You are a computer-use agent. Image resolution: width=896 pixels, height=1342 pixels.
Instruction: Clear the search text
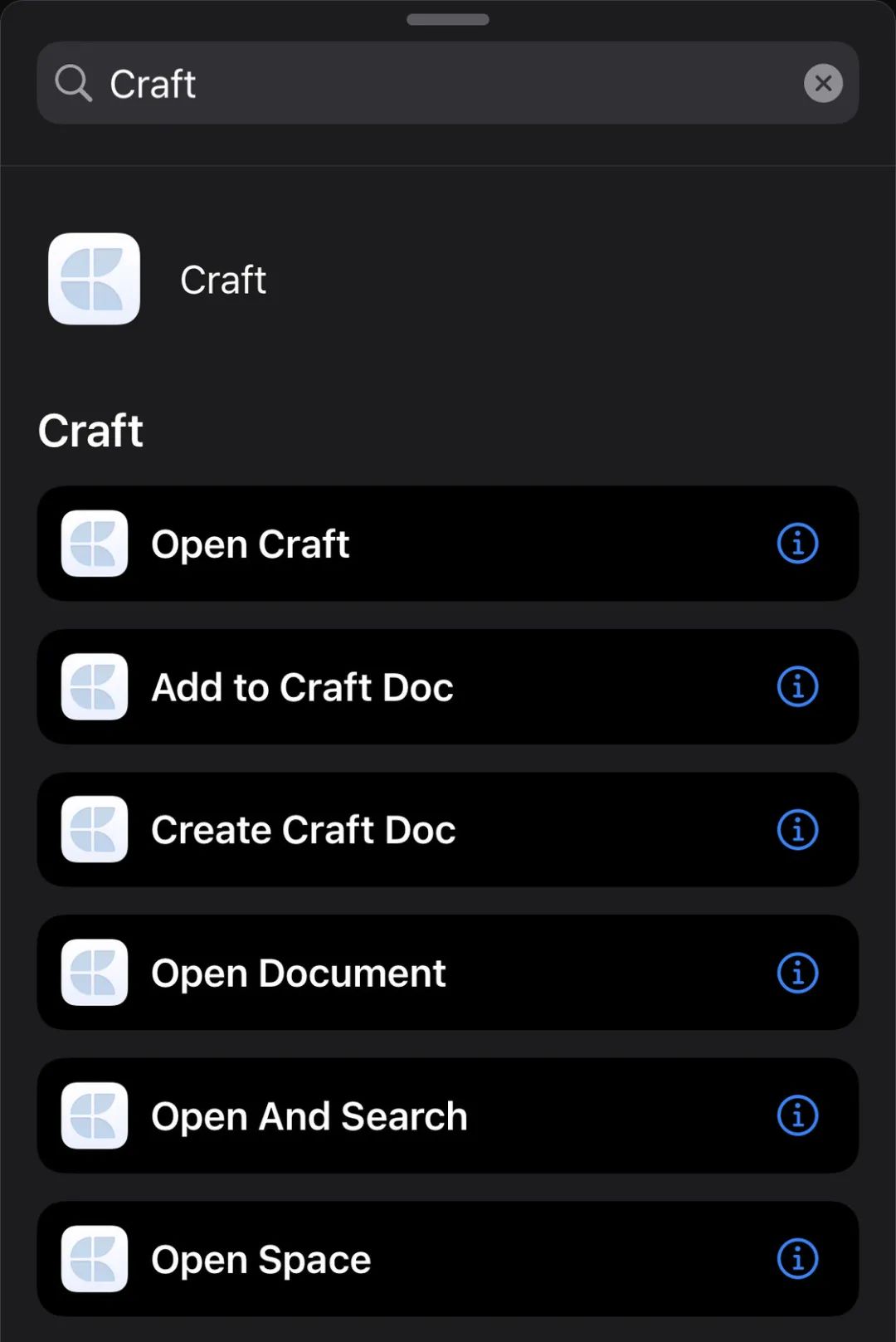tap(823, 84)
